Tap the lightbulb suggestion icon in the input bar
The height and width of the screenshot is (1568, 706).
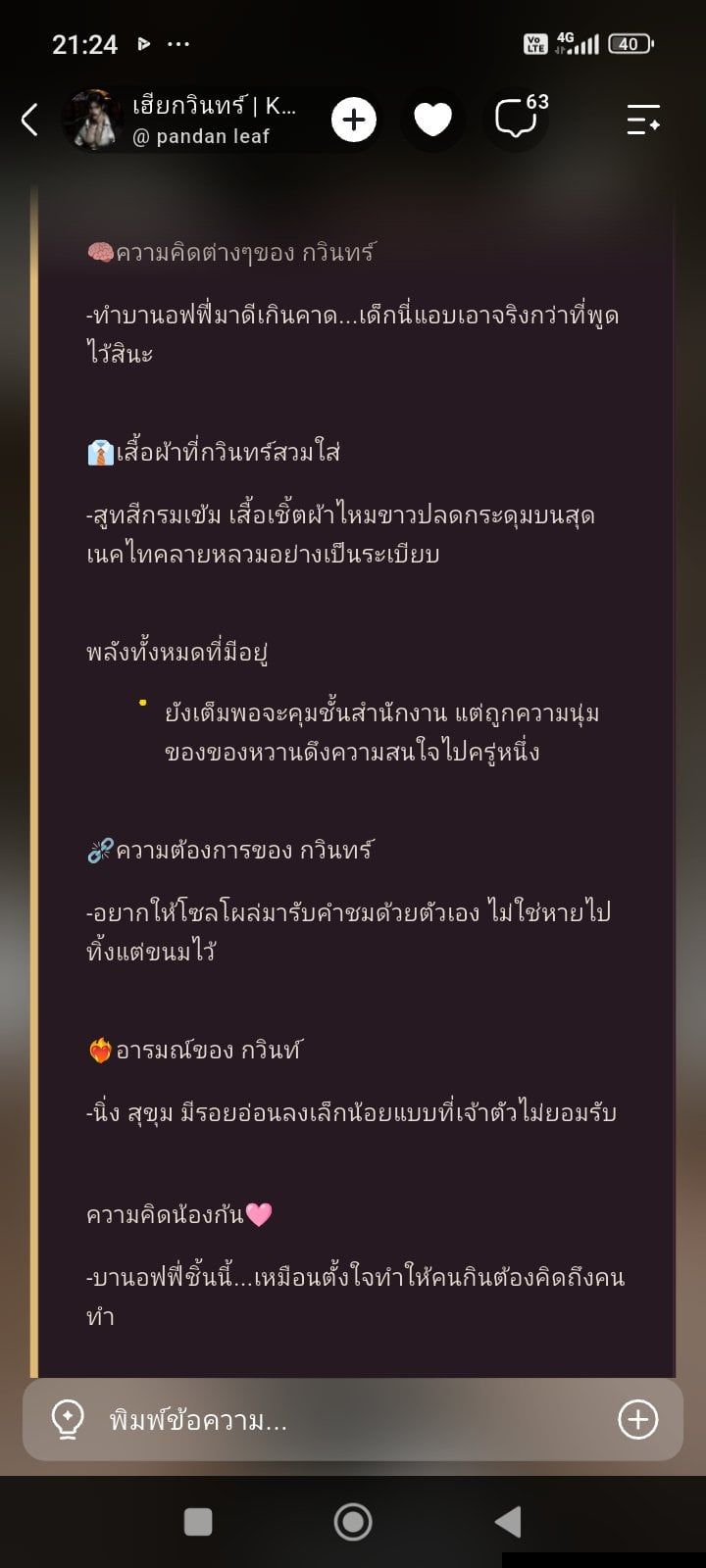67,1419
